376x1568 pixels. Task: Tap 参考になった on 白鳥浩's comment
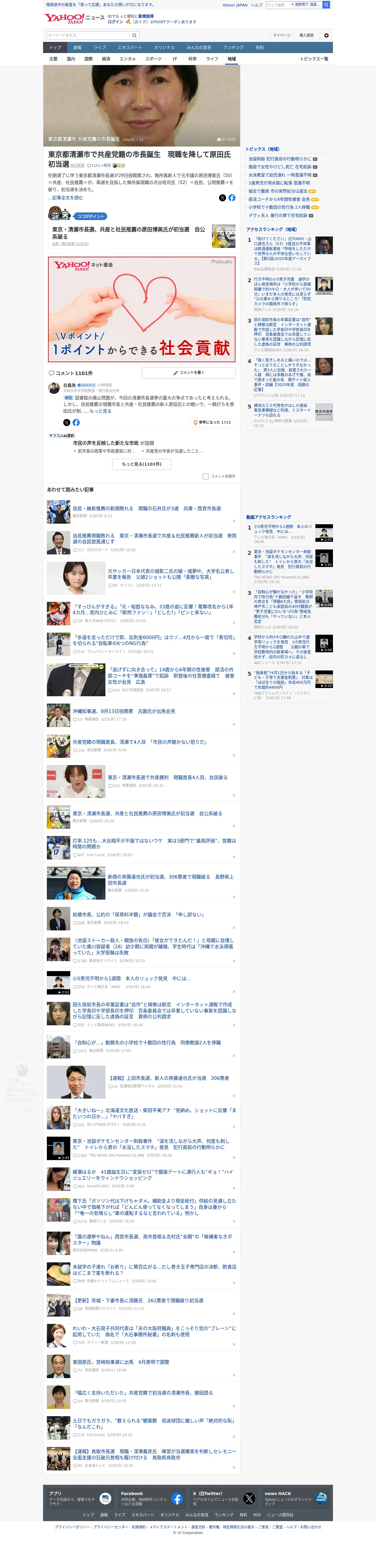212,422
